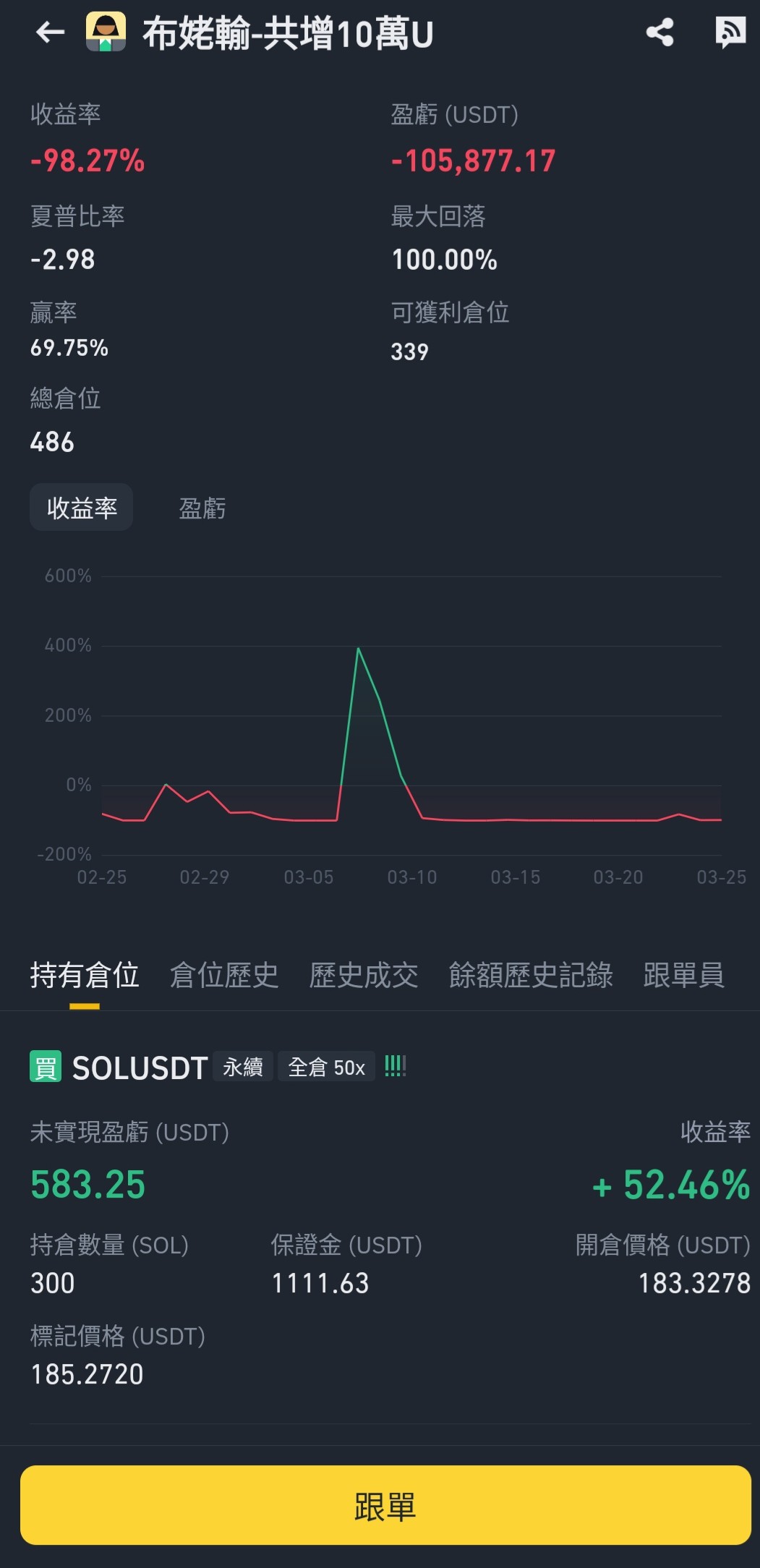Share this trader's profile

659,33
